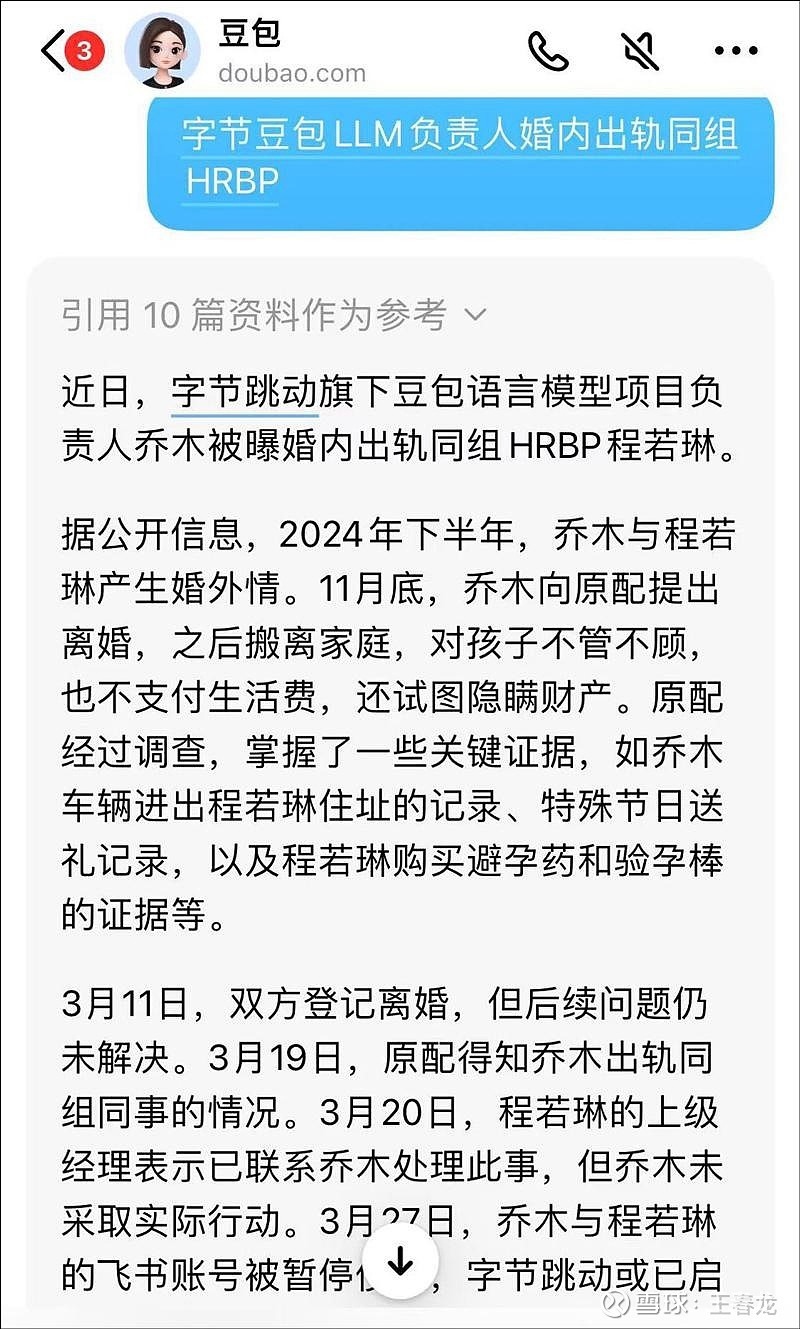Jump to the bottom with the down arrow
Viewport: 800px width, 1329px height.
pyautogui.click(x=401, y=1262)
